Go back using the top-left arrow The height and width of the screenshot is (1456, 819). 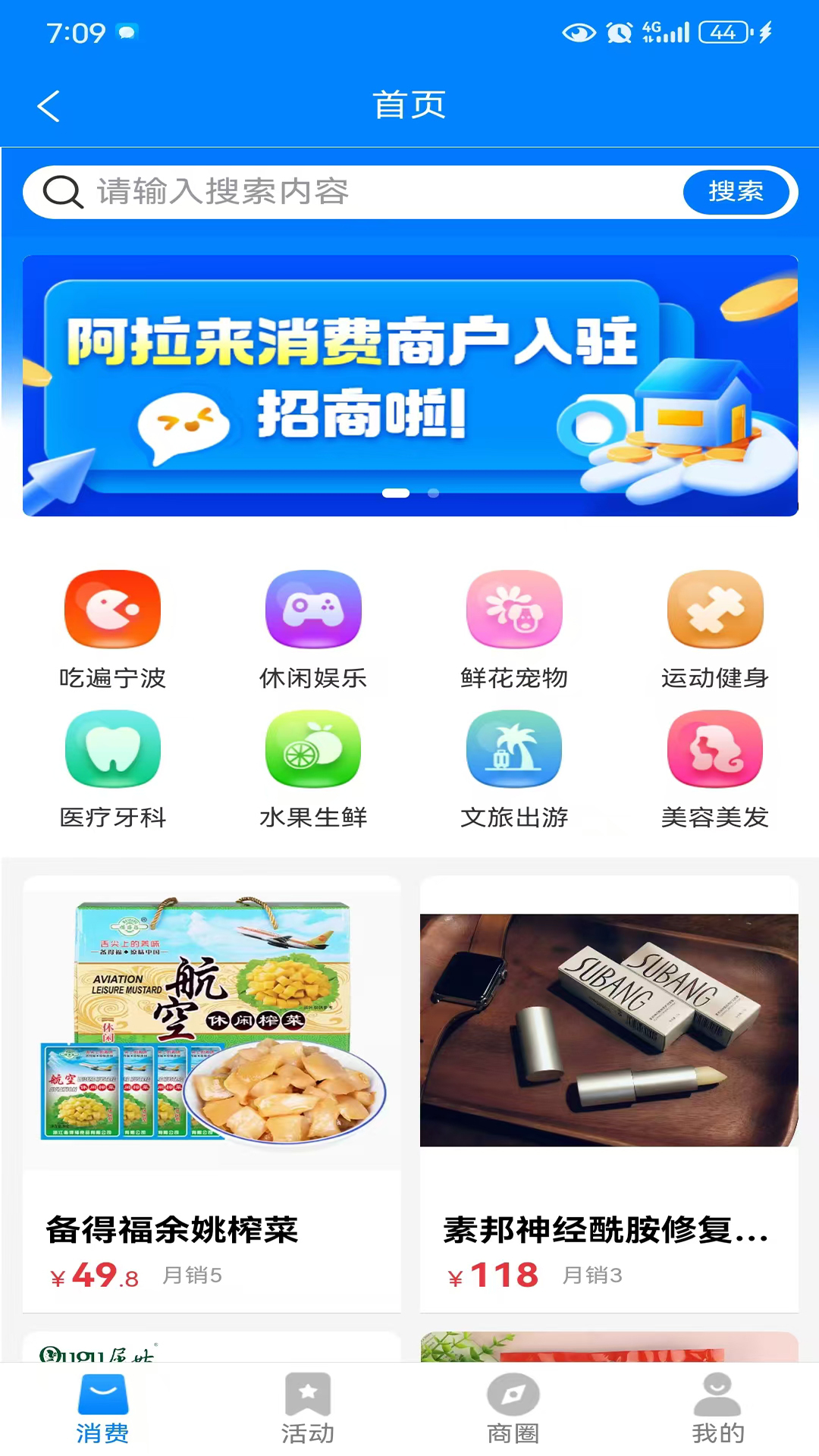click(49, 106)
